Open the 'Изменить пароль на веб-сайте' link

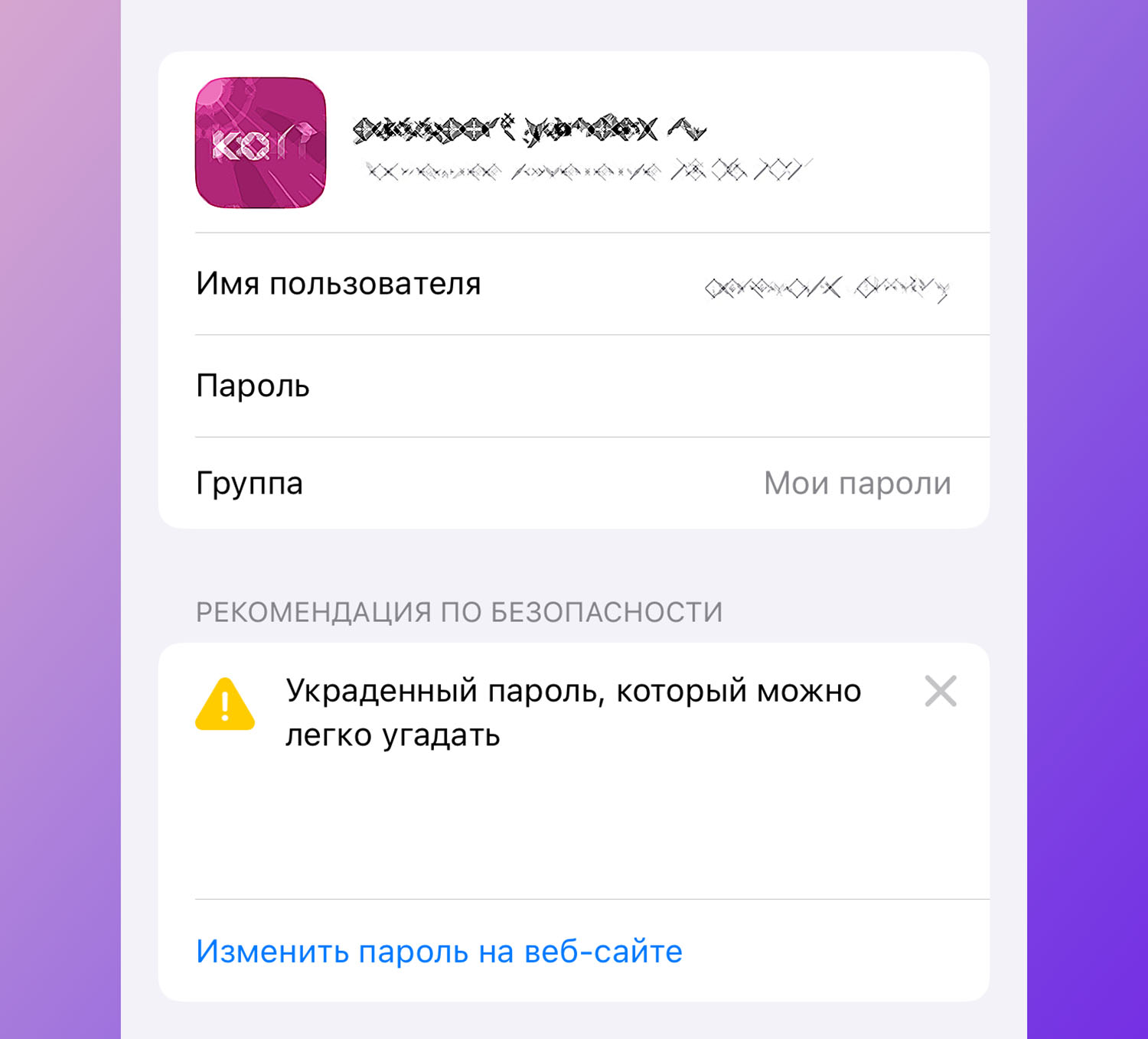439,951
